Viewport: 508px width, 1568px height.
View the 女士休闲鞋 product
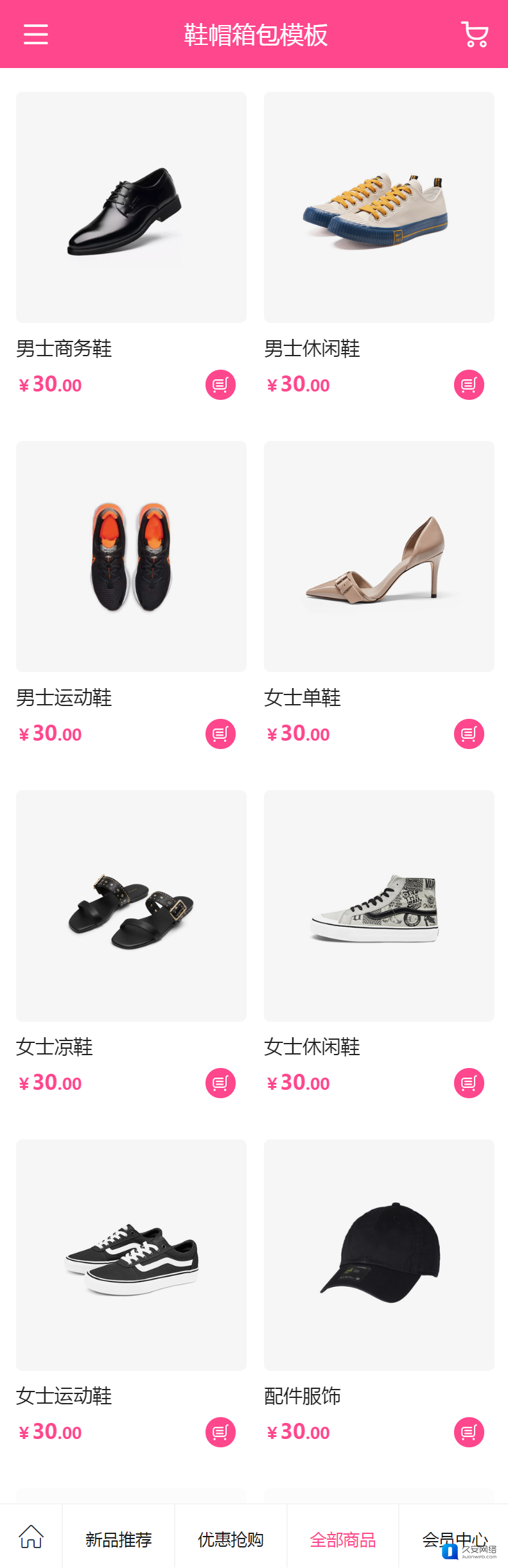click(x=379, y=906)
